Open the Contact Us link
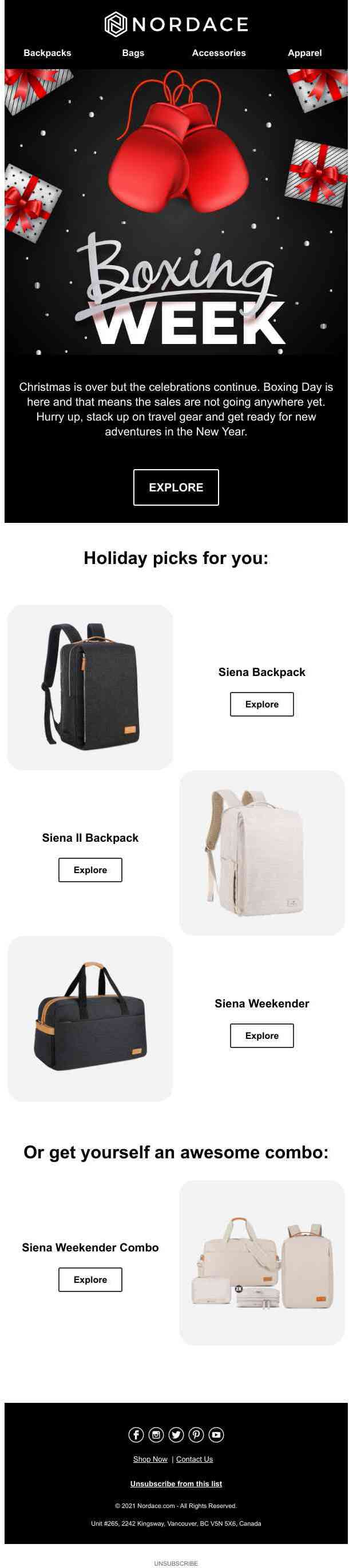349x1568 pixels. [x=195, y=1458]
